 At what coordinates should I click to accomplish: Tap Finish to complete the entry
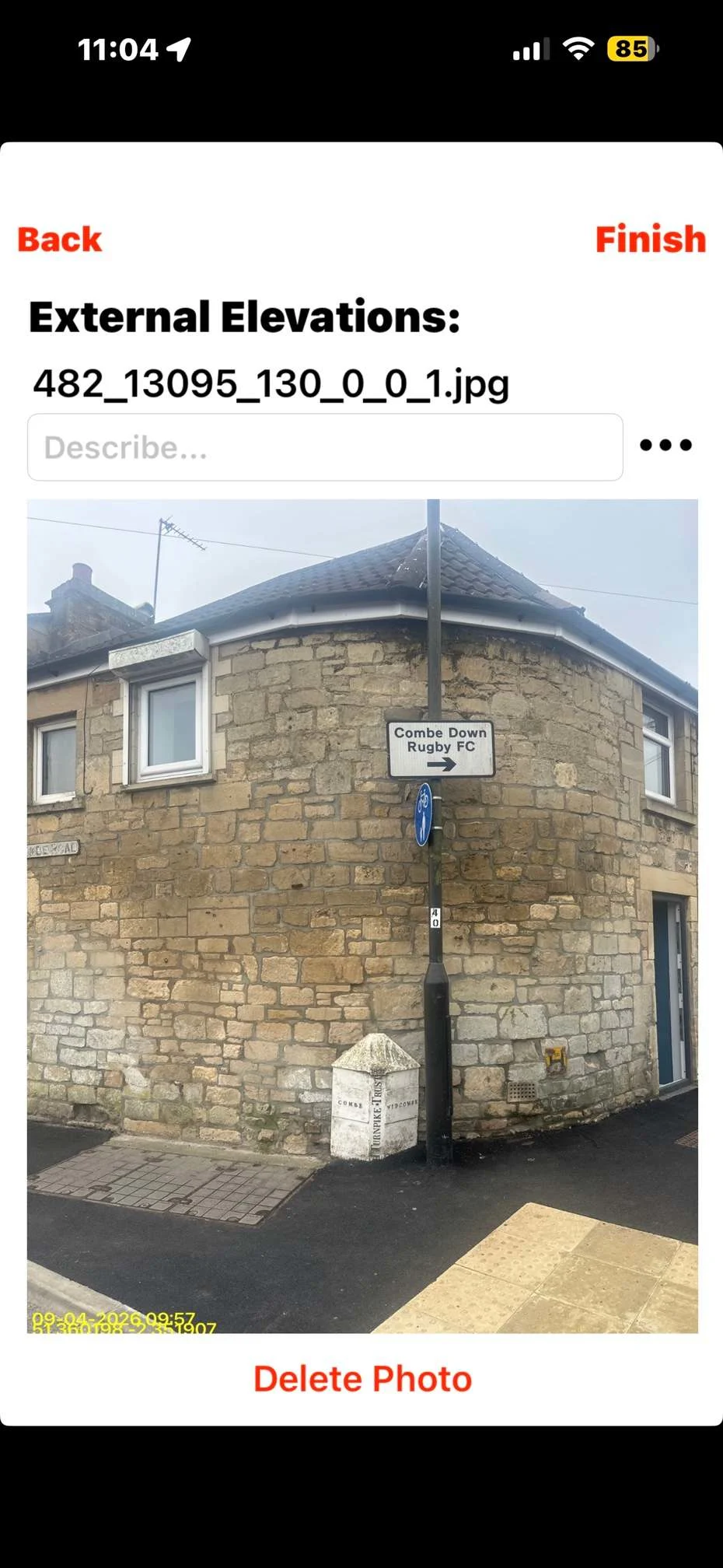650,240
